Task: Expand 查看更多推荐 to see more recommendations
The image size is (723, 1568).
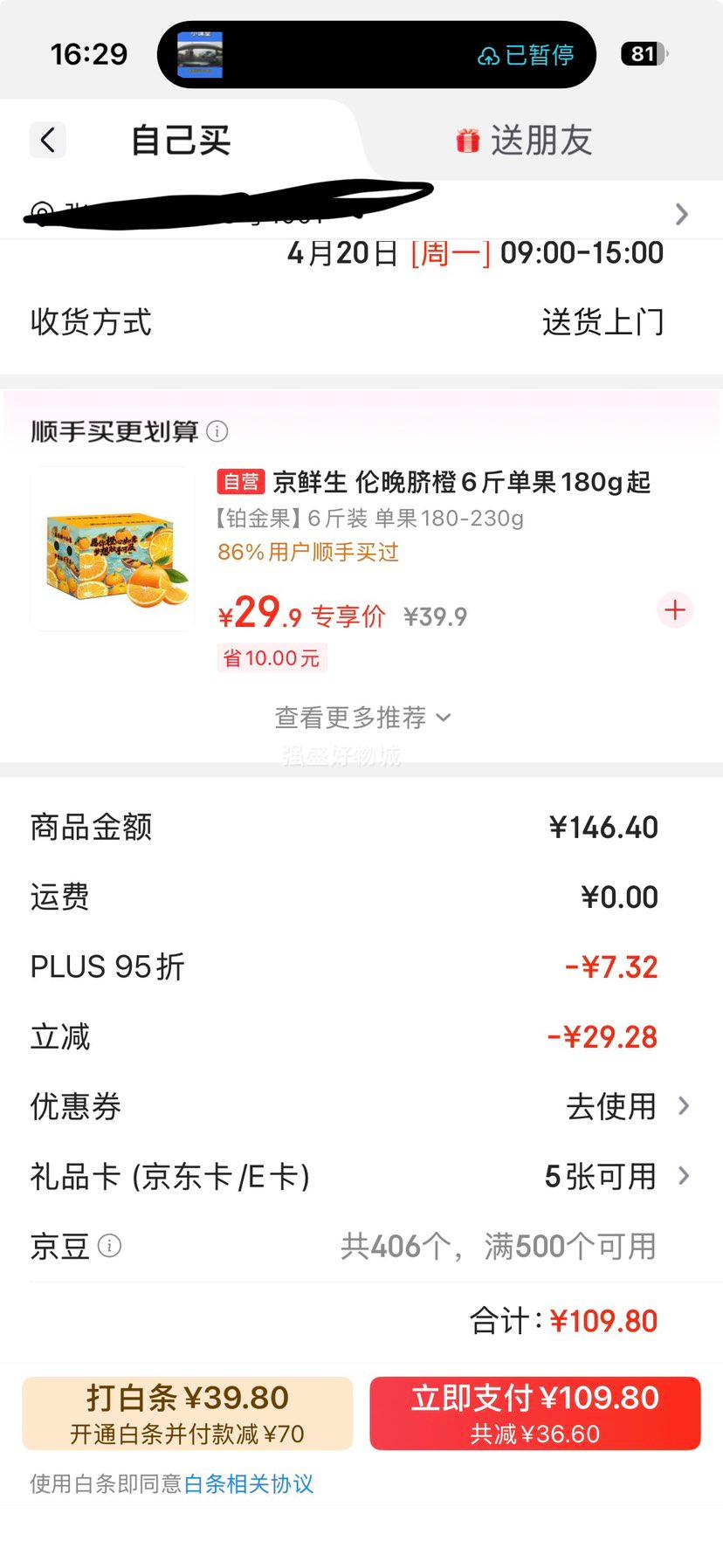Action: click(x=361, y=716)
